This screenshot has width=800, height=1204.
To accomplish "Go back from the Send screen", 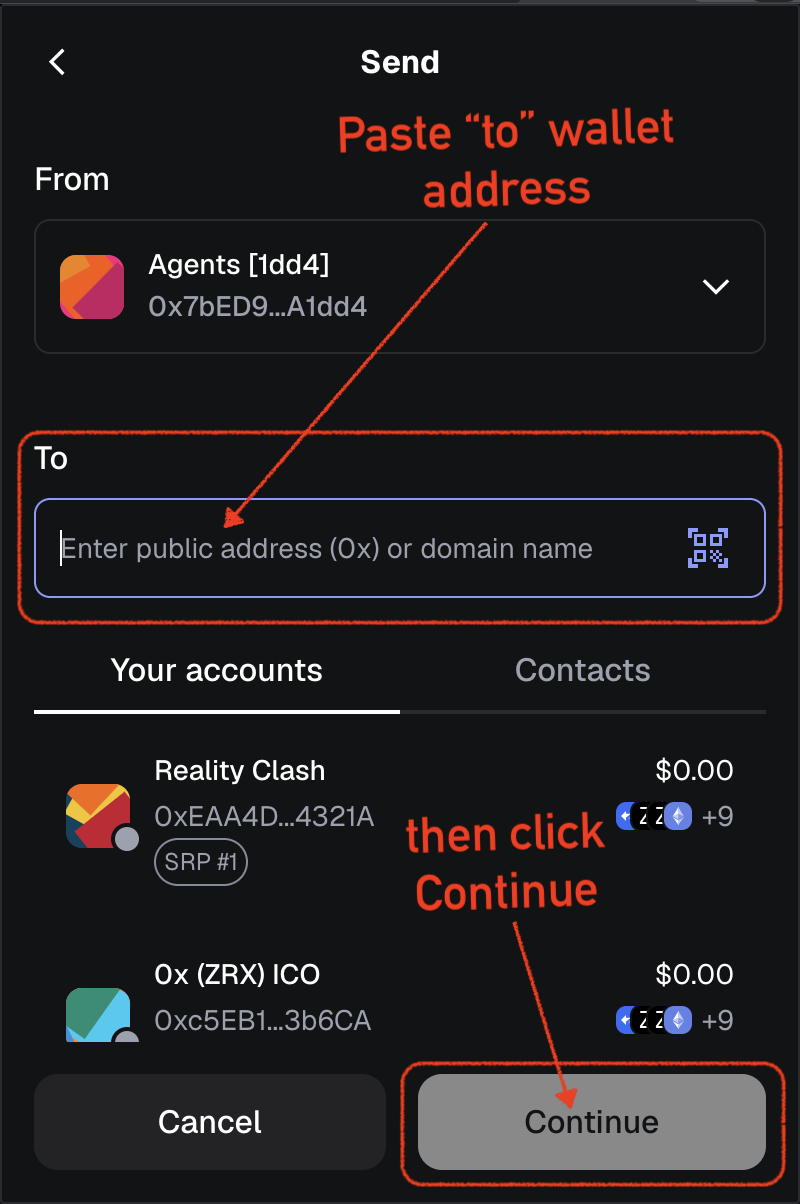I will point(57,62).
